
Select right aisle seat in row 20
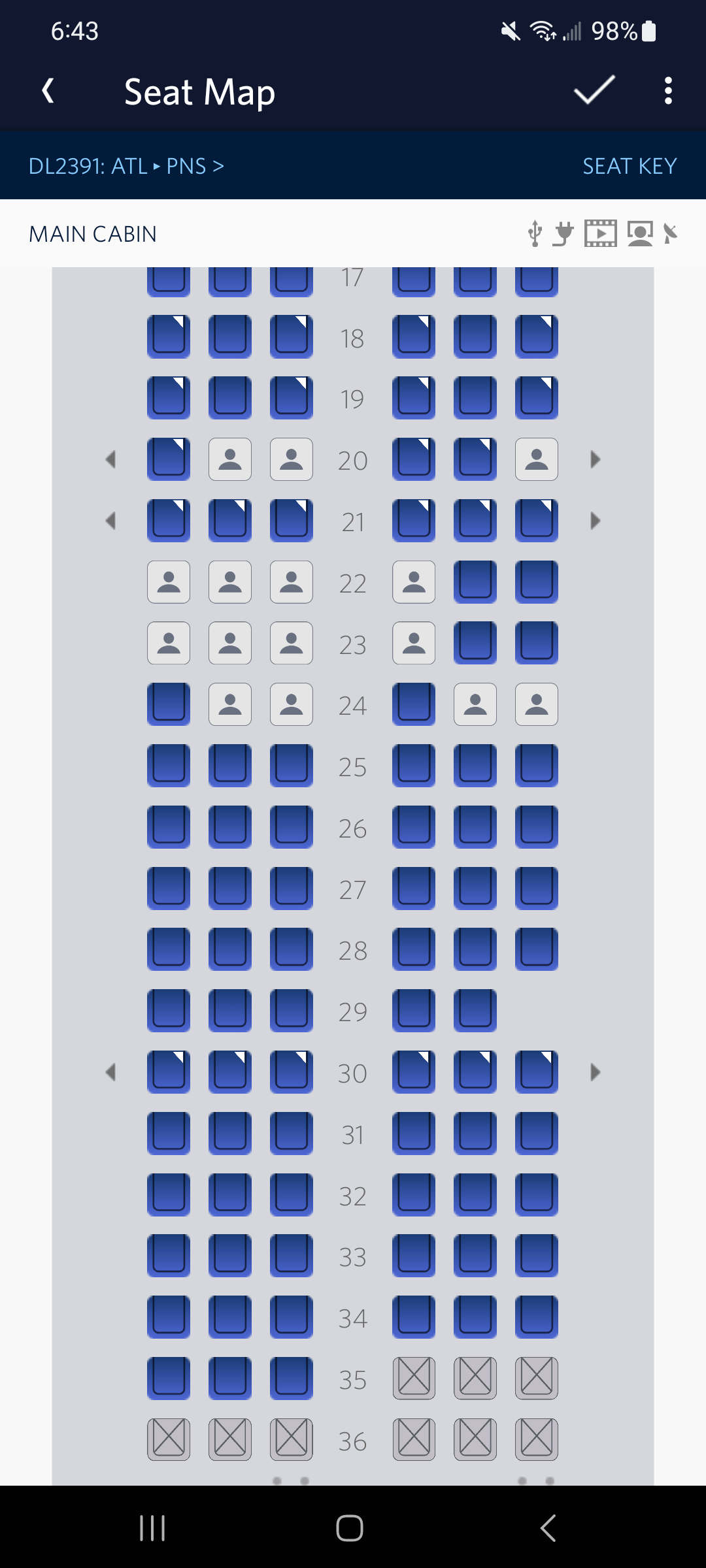(414, 459)
